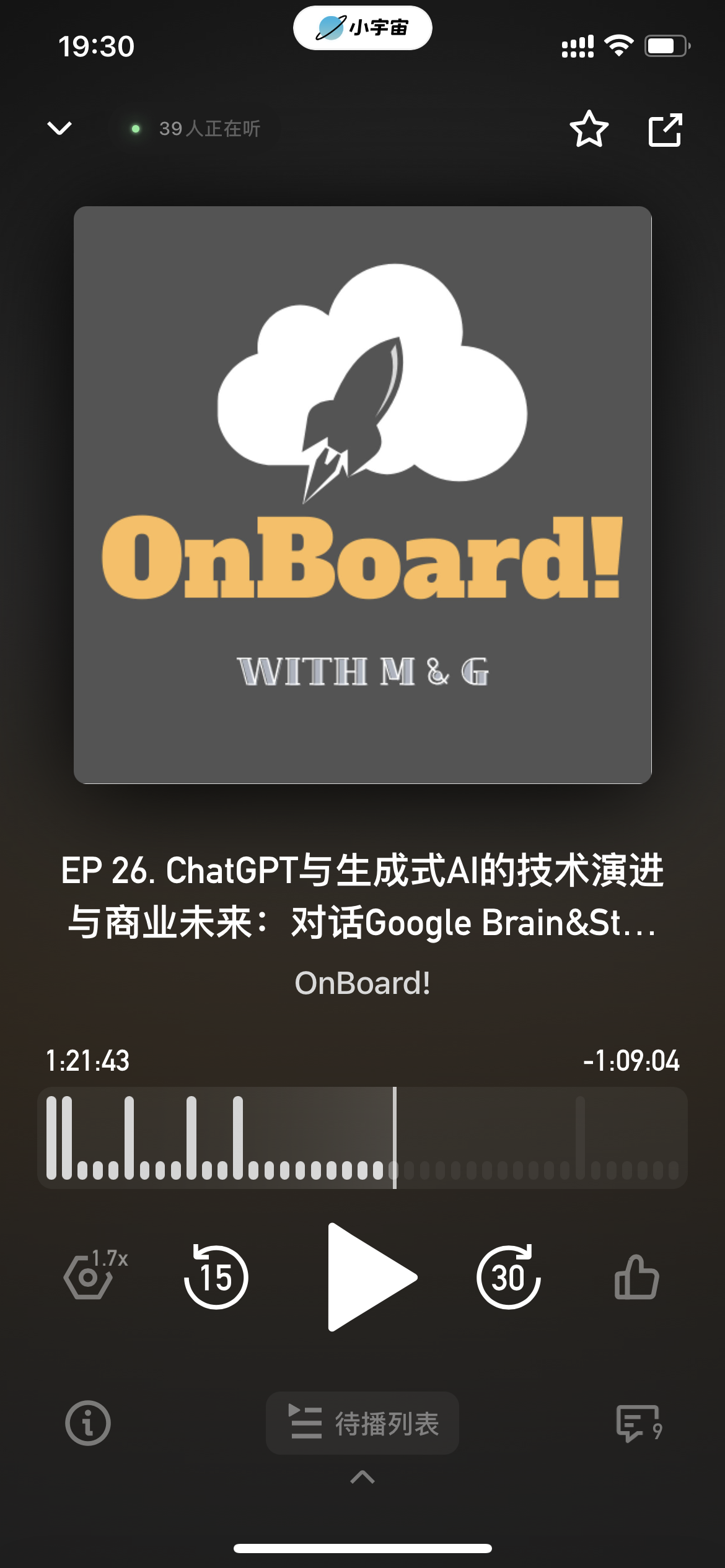Open the 39人正在听 listeners indicator

pos(198,129)
